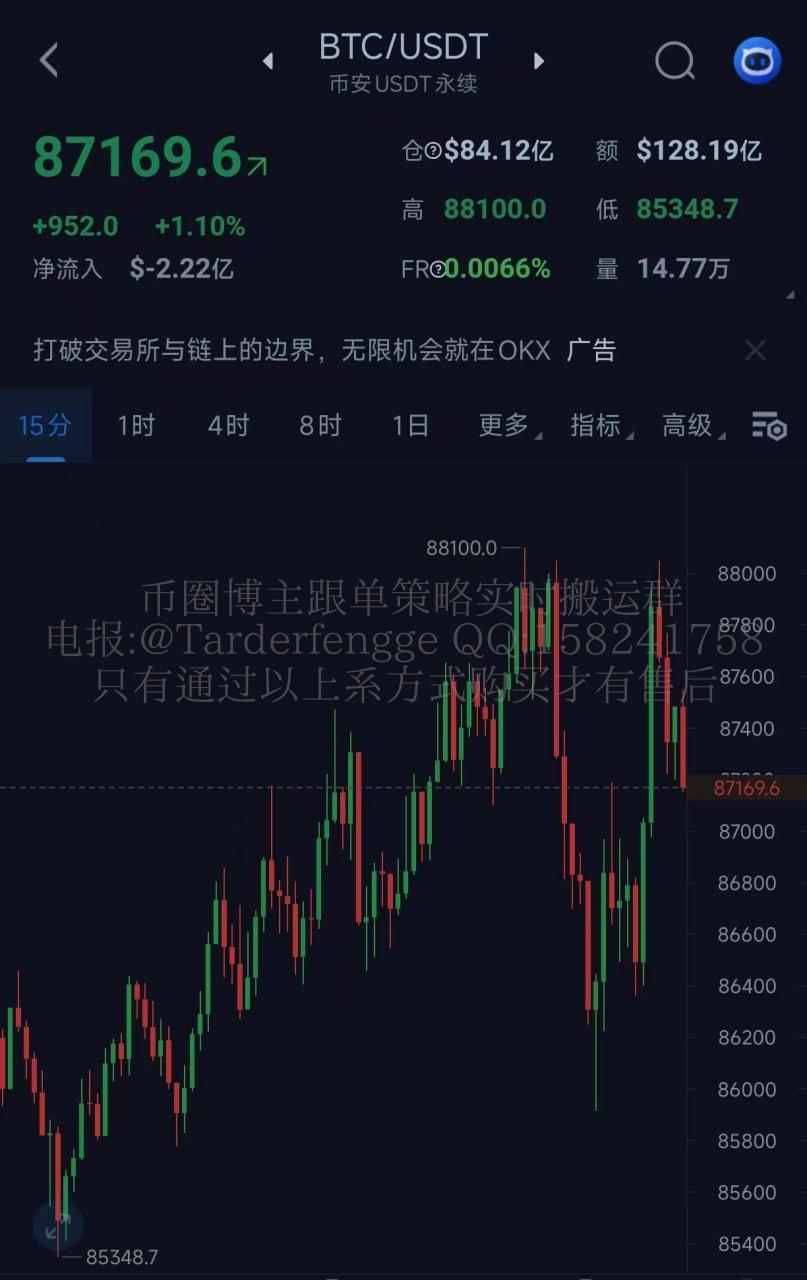Expand chart to fullscreen
The image size is (807, 1280).
click(57, 1225)
